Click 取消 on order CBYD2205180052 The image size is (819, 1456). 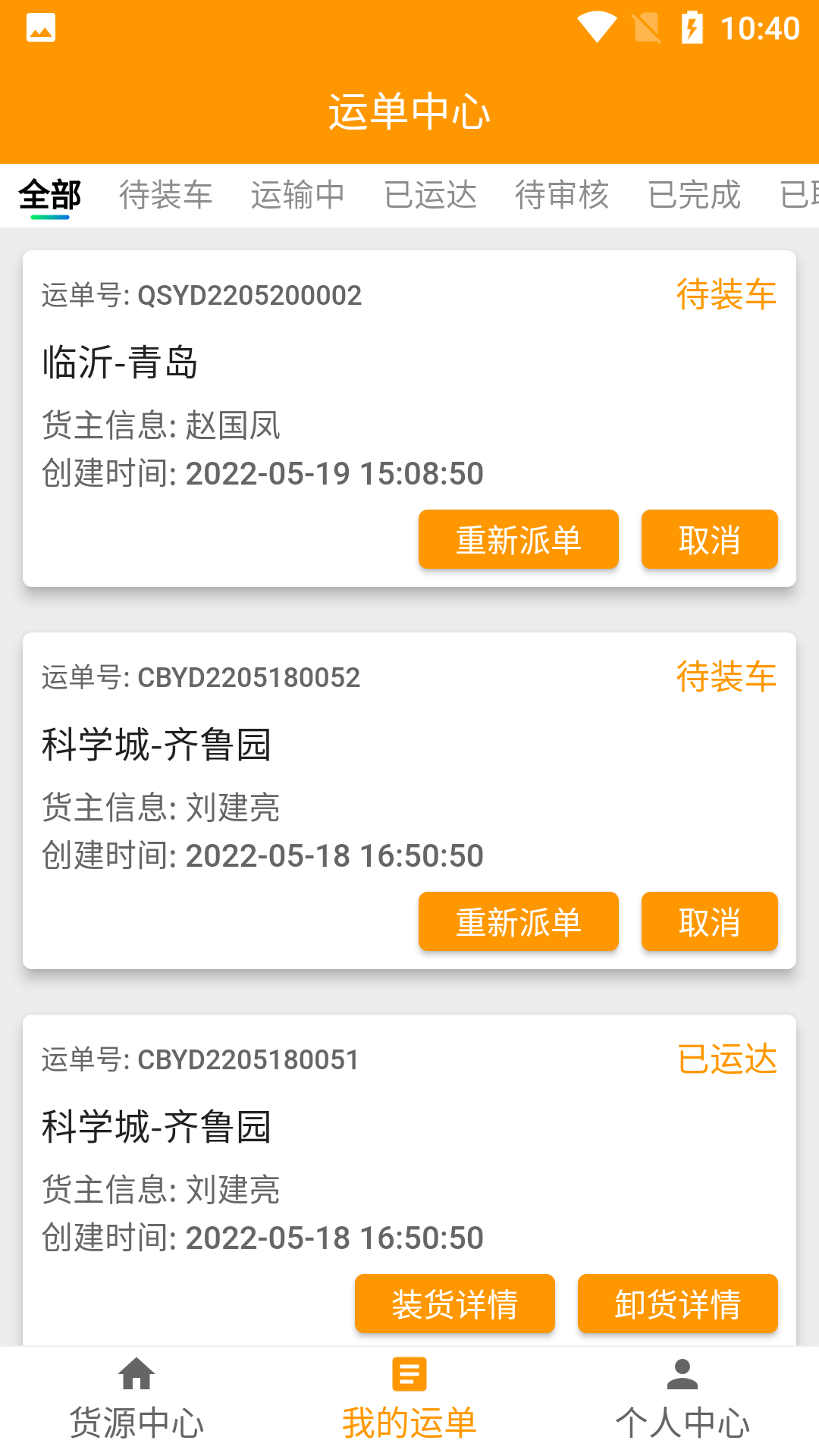[x=708, y=921]
